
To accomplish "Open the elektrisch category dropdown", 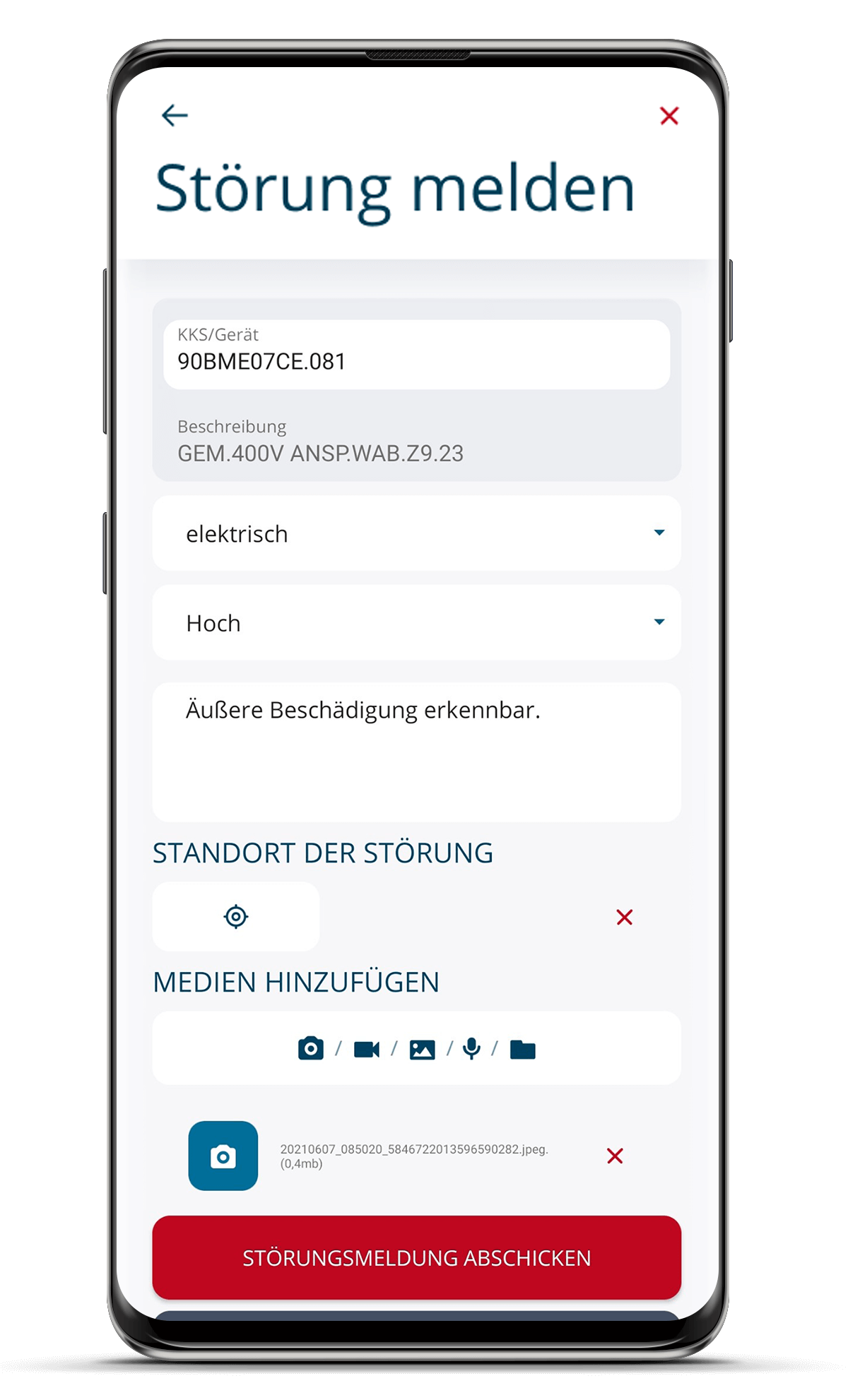I will (x=416, y=533).
